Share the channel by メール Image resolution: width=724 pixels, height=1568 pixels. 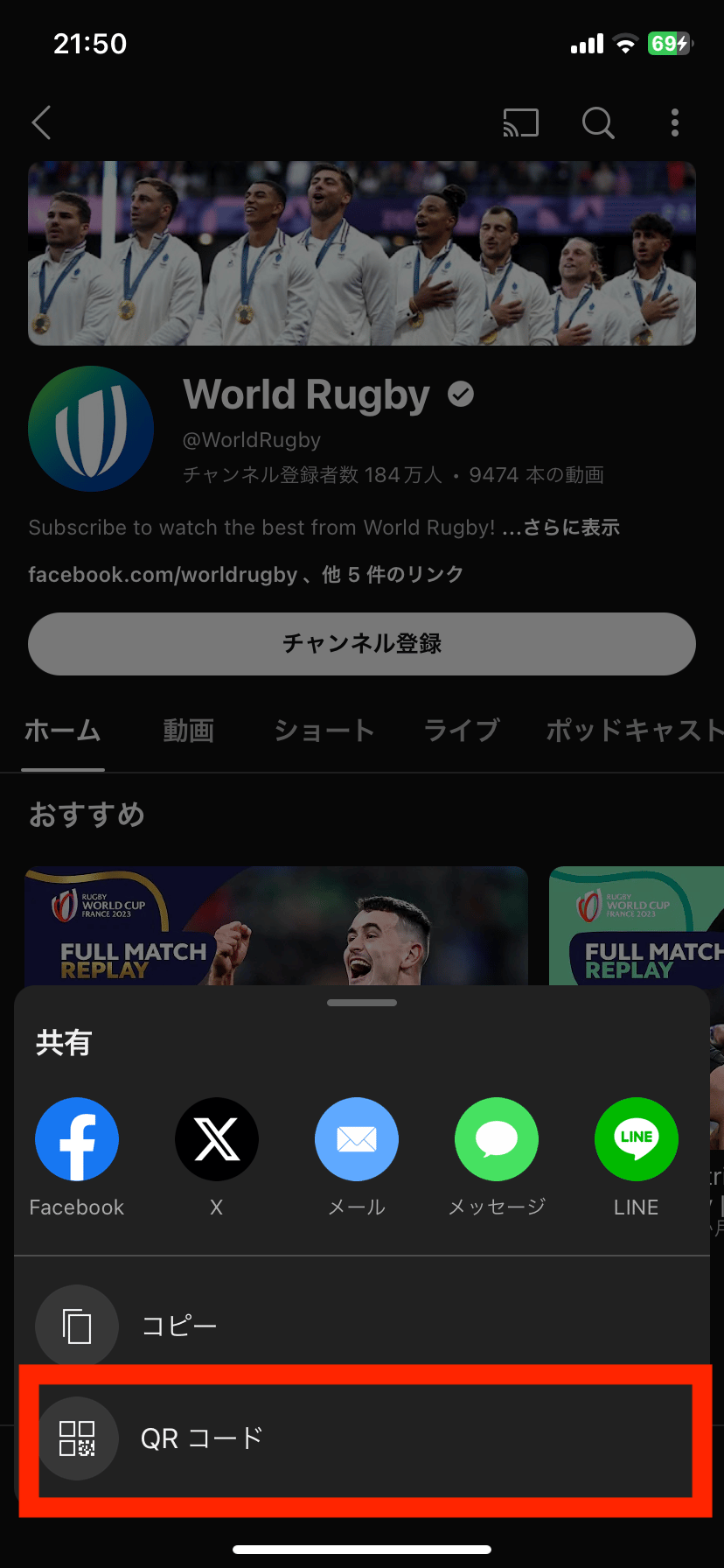point(357,1139)
